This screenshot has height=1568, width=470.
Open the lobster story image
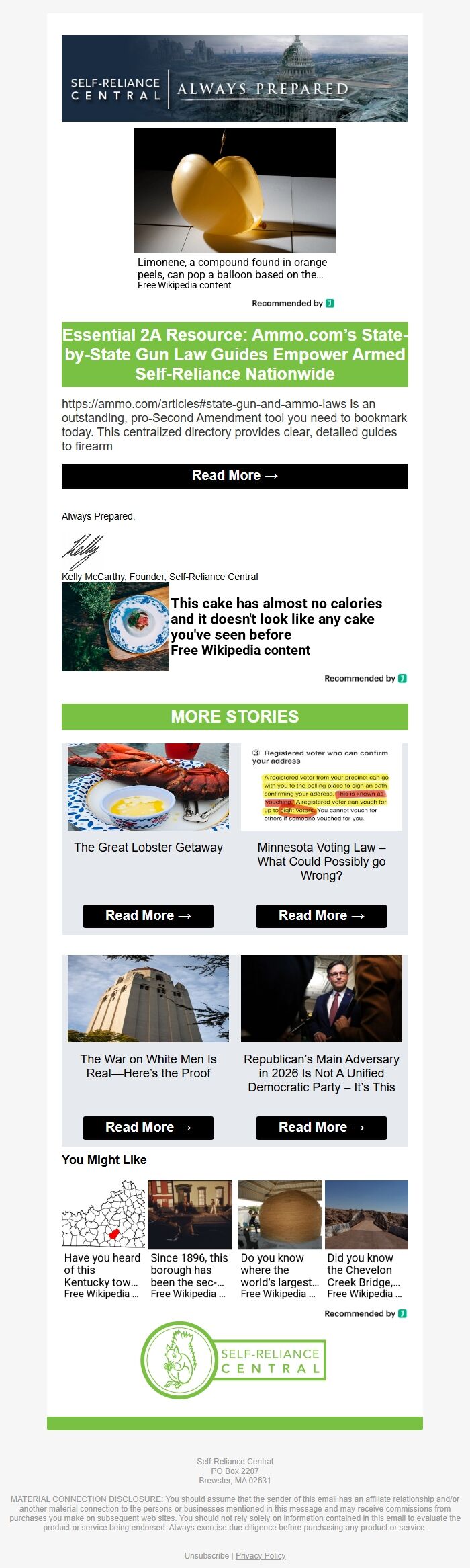[148, 786]
